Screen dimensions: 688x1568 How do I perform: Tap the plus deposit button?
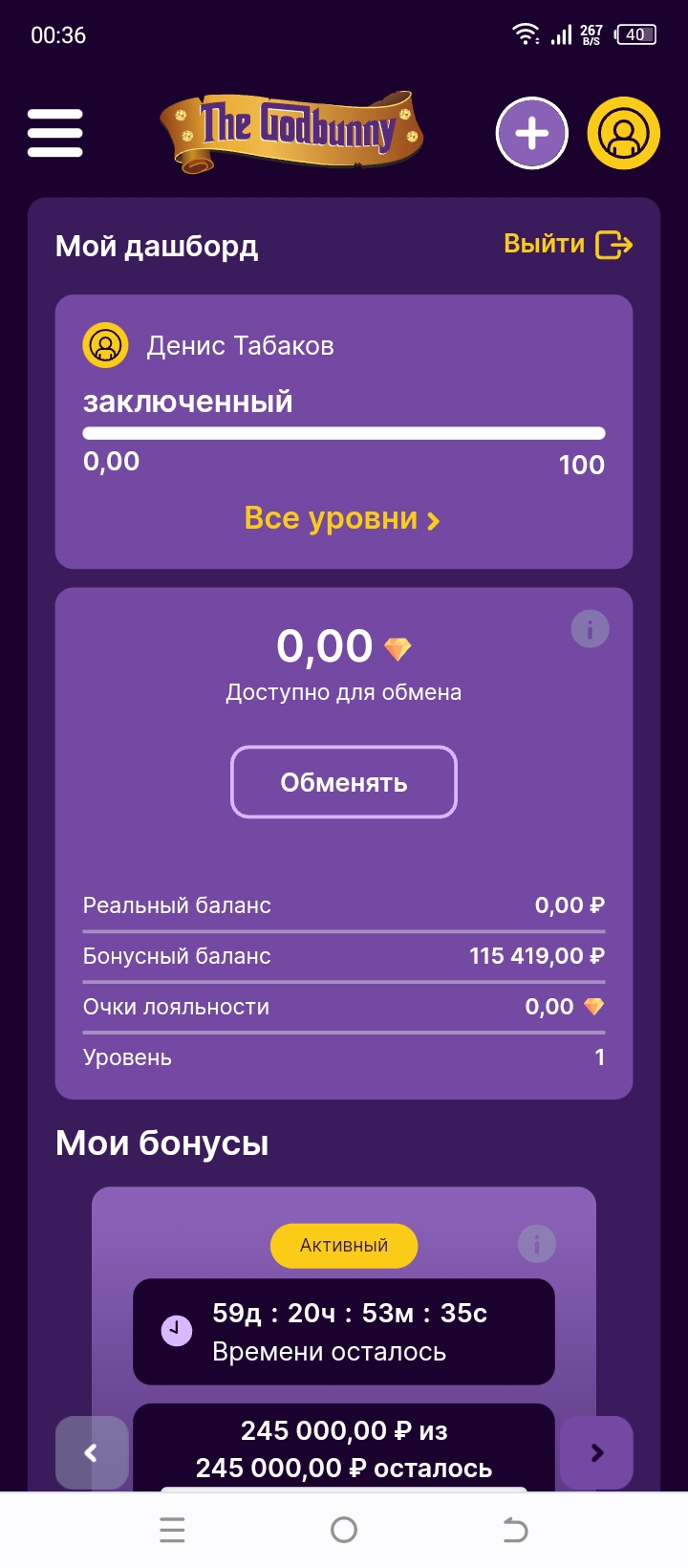(x=531, y=133)
